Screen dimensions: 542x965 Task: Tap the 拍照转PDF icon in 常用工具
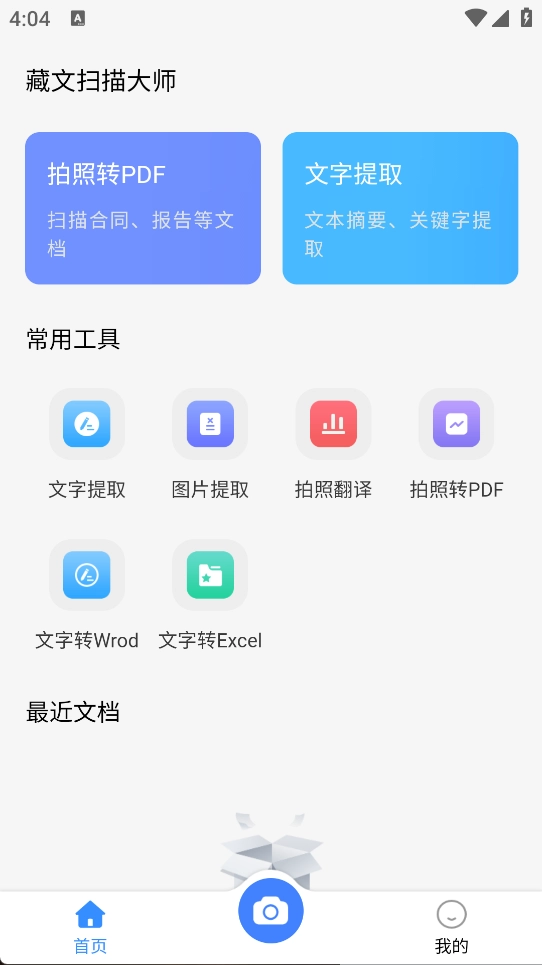(x=456, y=423)
